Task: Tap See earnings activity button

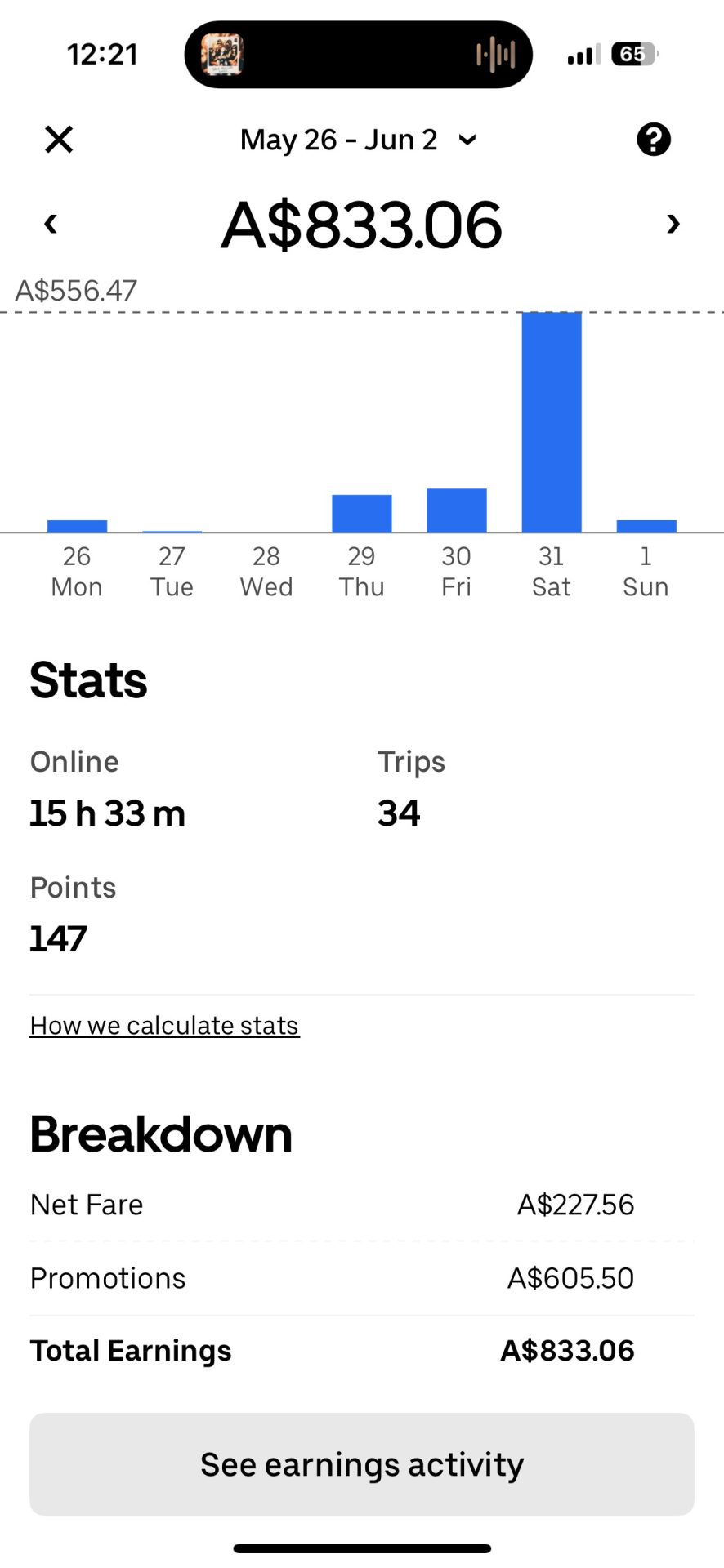Action: (362, 1464)
